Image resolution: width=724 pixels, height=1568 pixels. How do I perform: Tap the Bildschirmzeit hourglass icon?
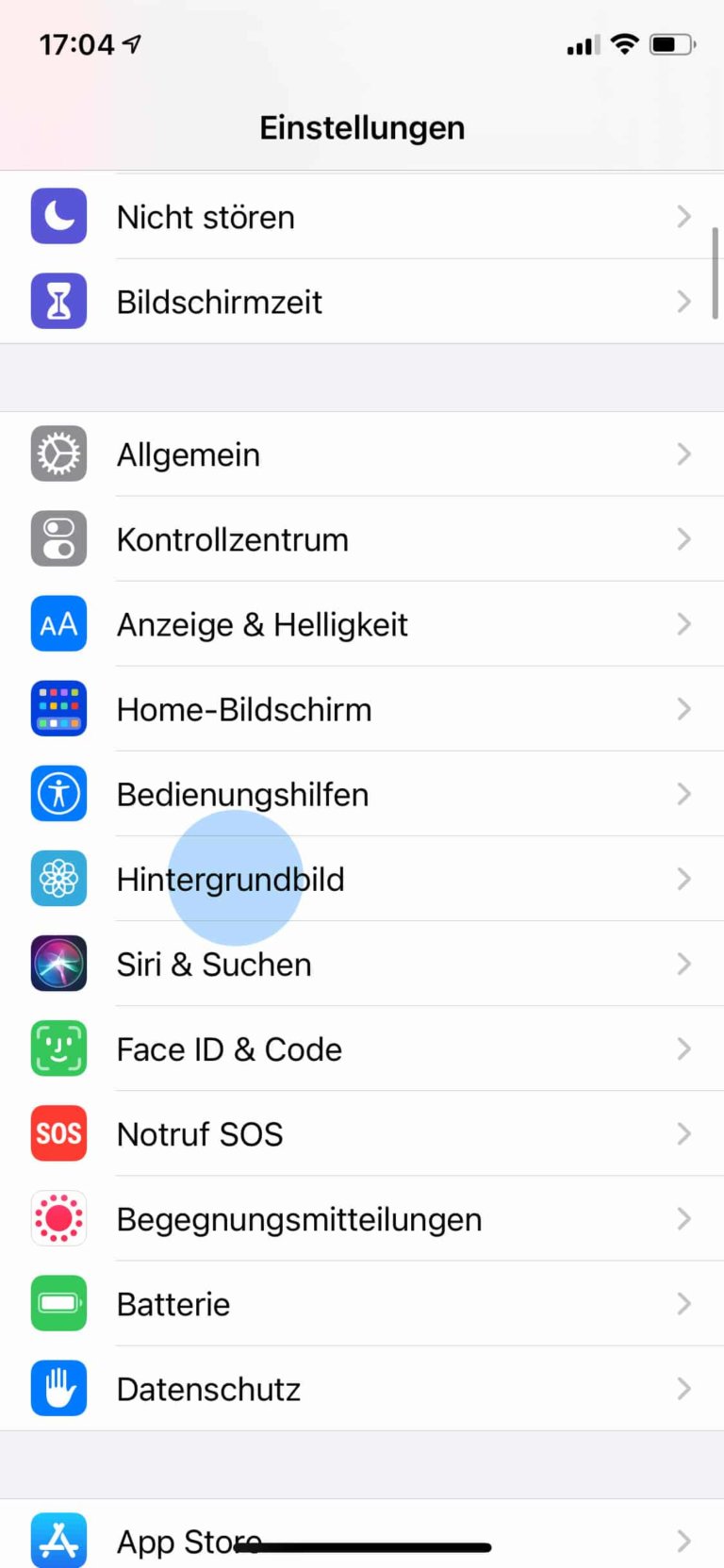click(x=58, y=301)
